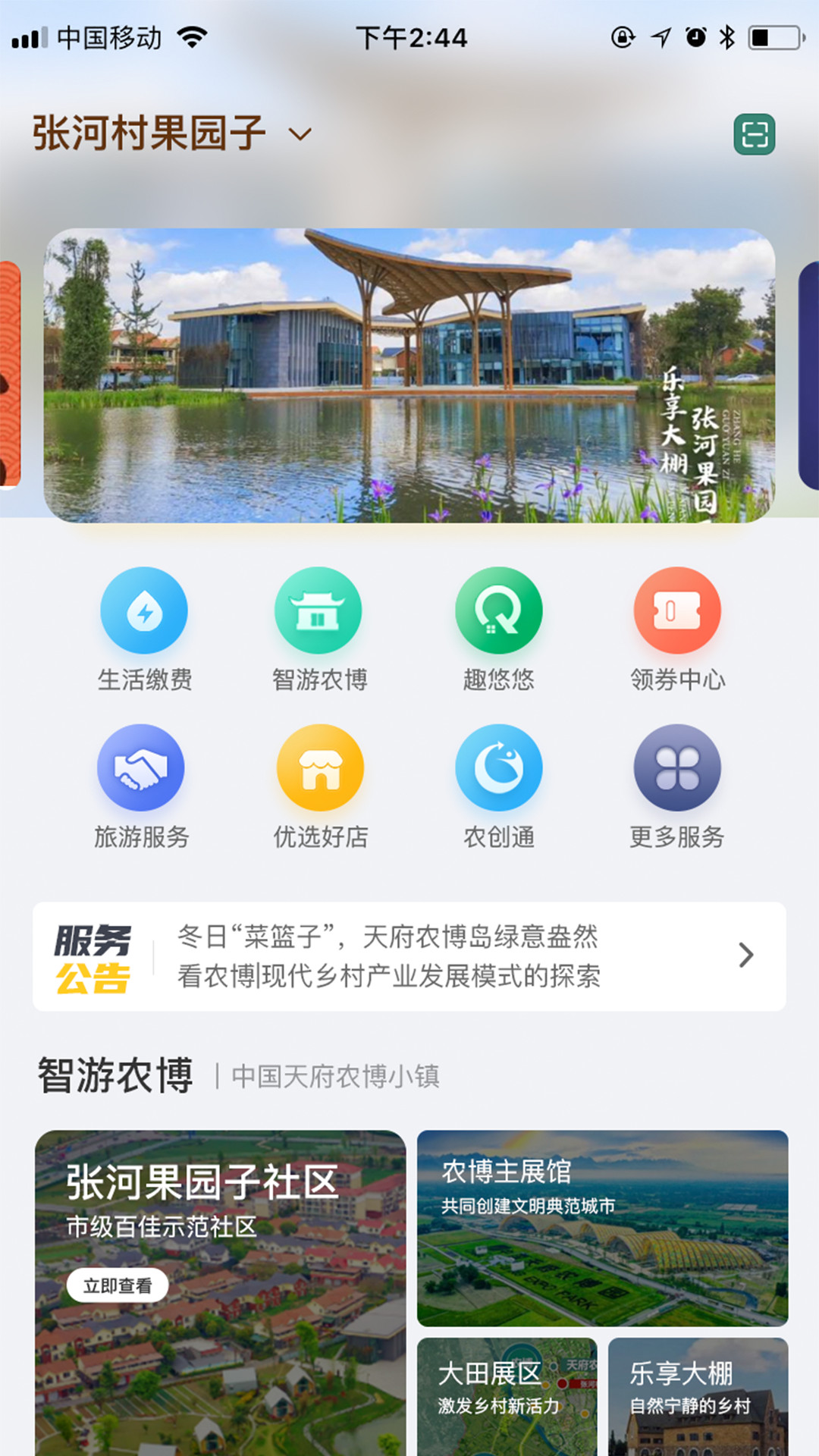This screenshot has width=819, height=1456.
Task: Launch the 农创通 service icon
Action: click(499, 767)
